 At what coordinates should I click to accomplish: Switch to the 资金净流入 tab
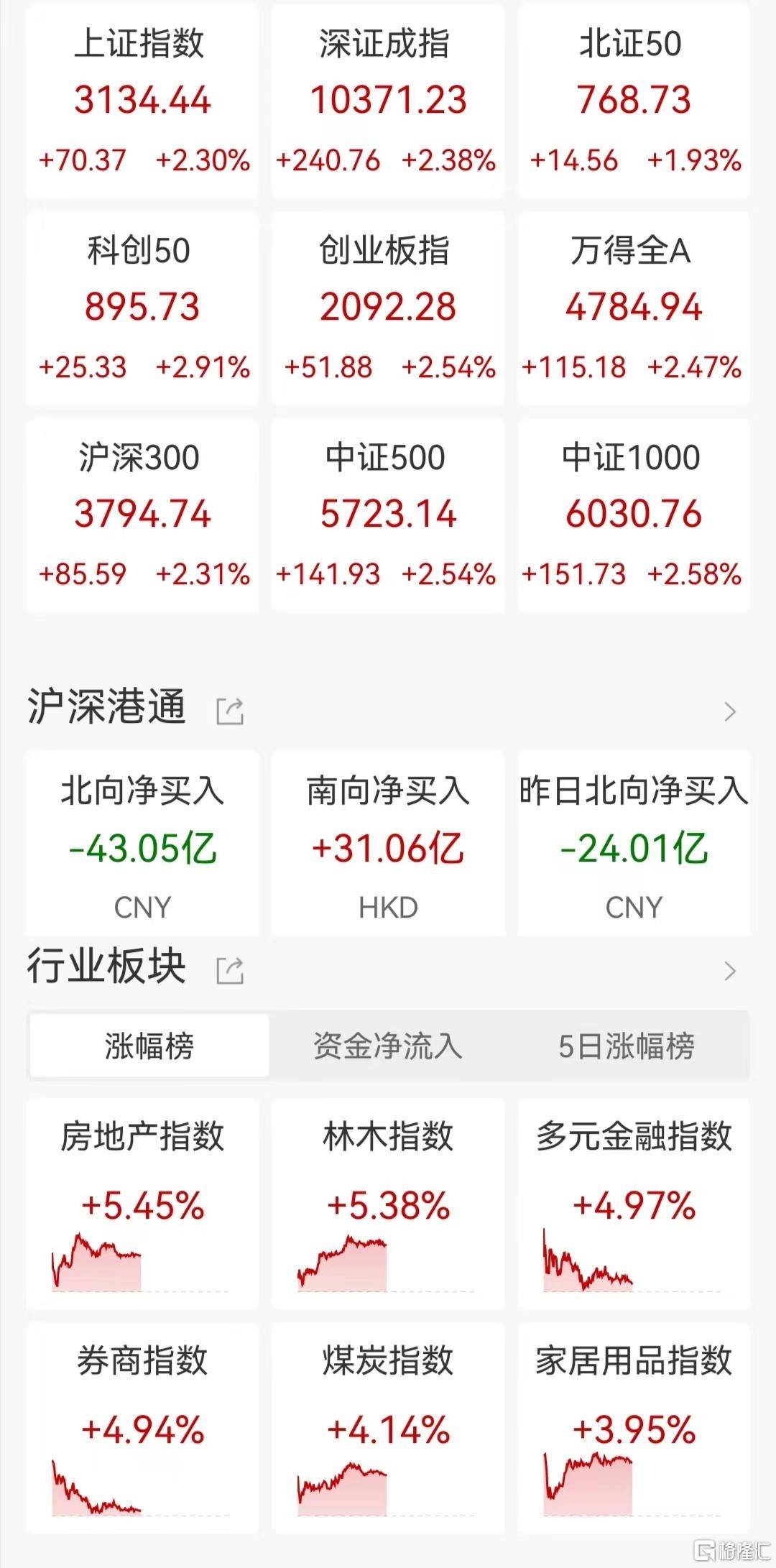pos(388,1046)
